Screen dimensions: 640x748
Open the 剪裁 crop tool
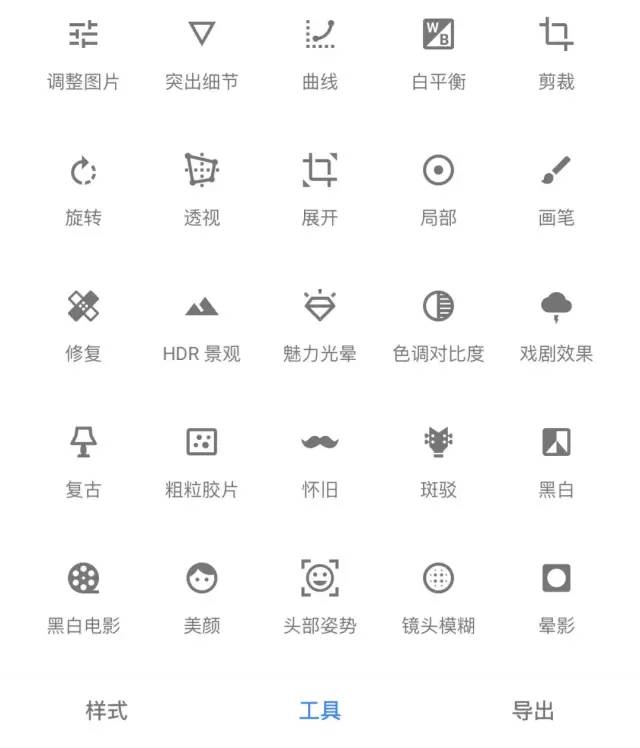pyautogui.click(x=556, y=52)
